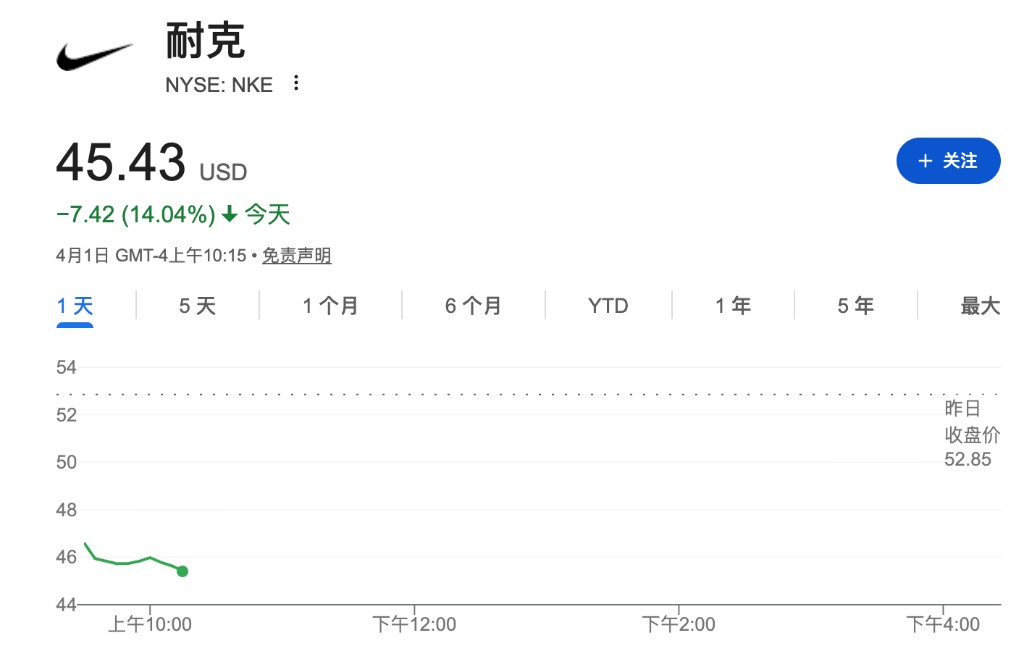Viewport: 1024px width, 656px height.
Task: Switch to the 6 个月 range
Action: (473, 306)
